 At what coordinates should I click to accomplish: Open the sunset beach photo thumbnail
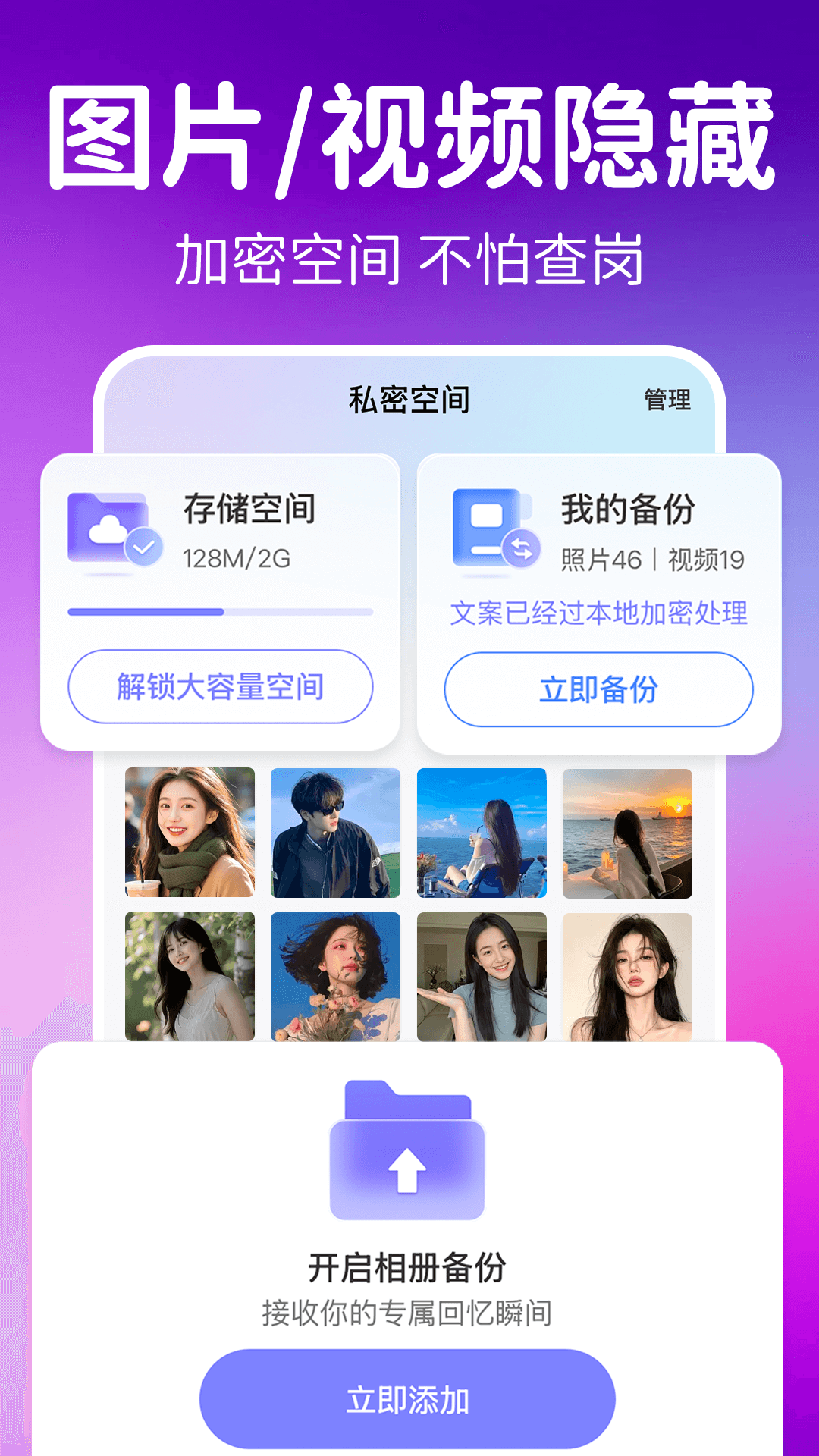click(x=626, y=832)
